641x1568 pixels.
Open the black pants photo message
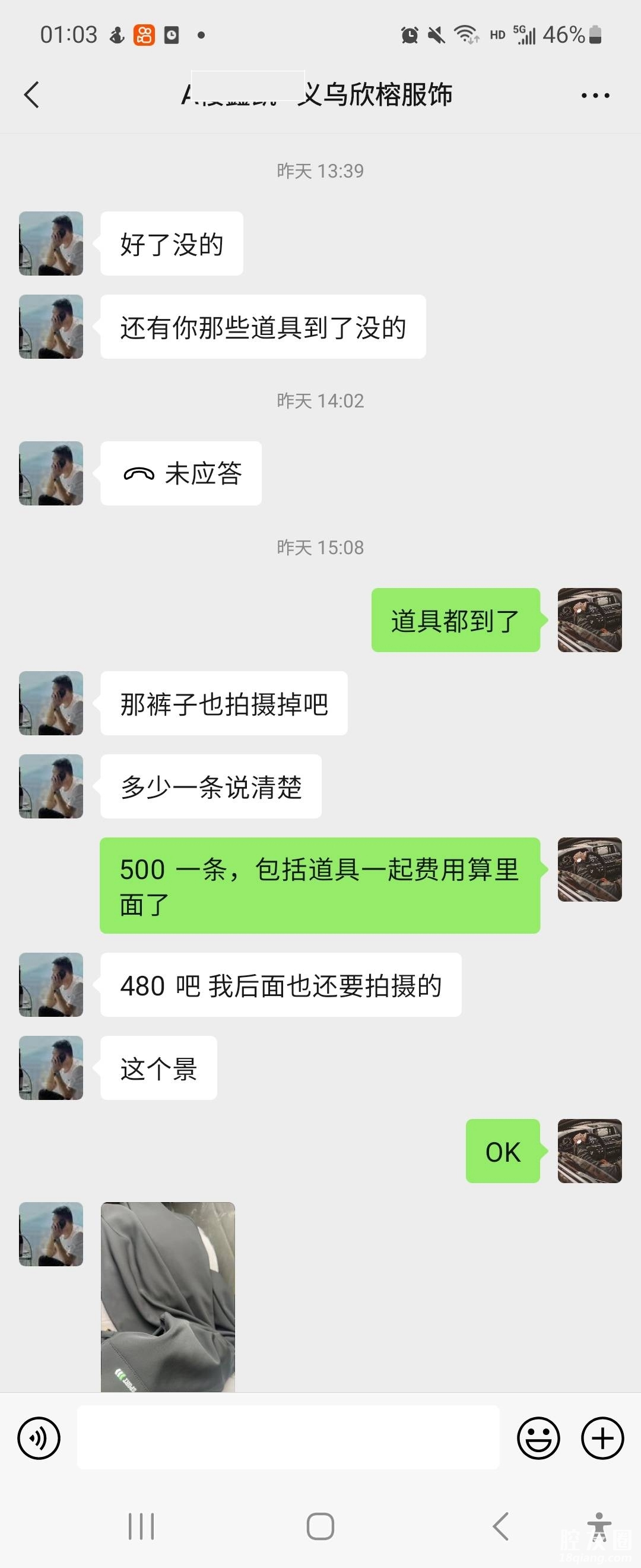[x=168, y=1297]
